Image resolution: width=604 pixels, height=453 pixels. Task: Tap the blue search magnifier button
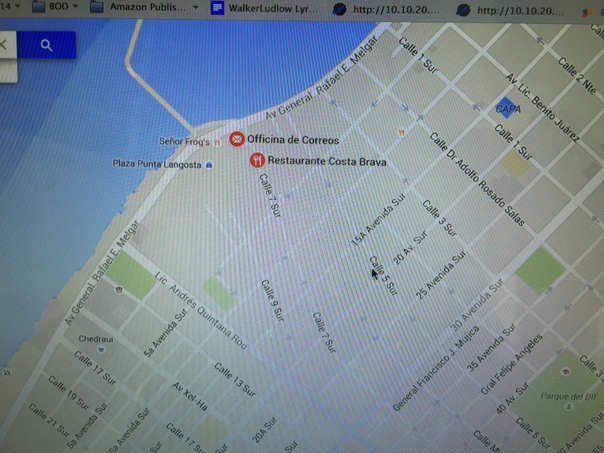click(46, 45)
